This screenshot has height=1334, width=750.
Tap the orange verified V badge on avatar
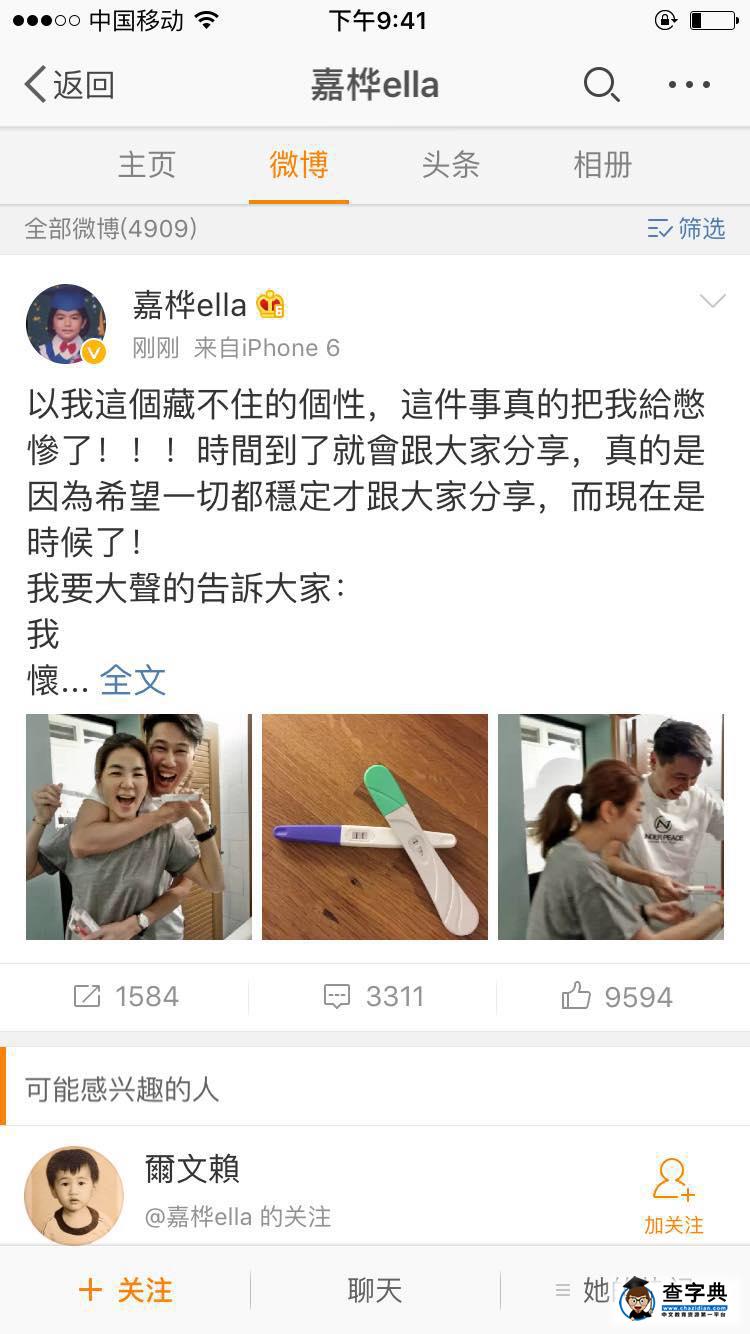point(94,352)
